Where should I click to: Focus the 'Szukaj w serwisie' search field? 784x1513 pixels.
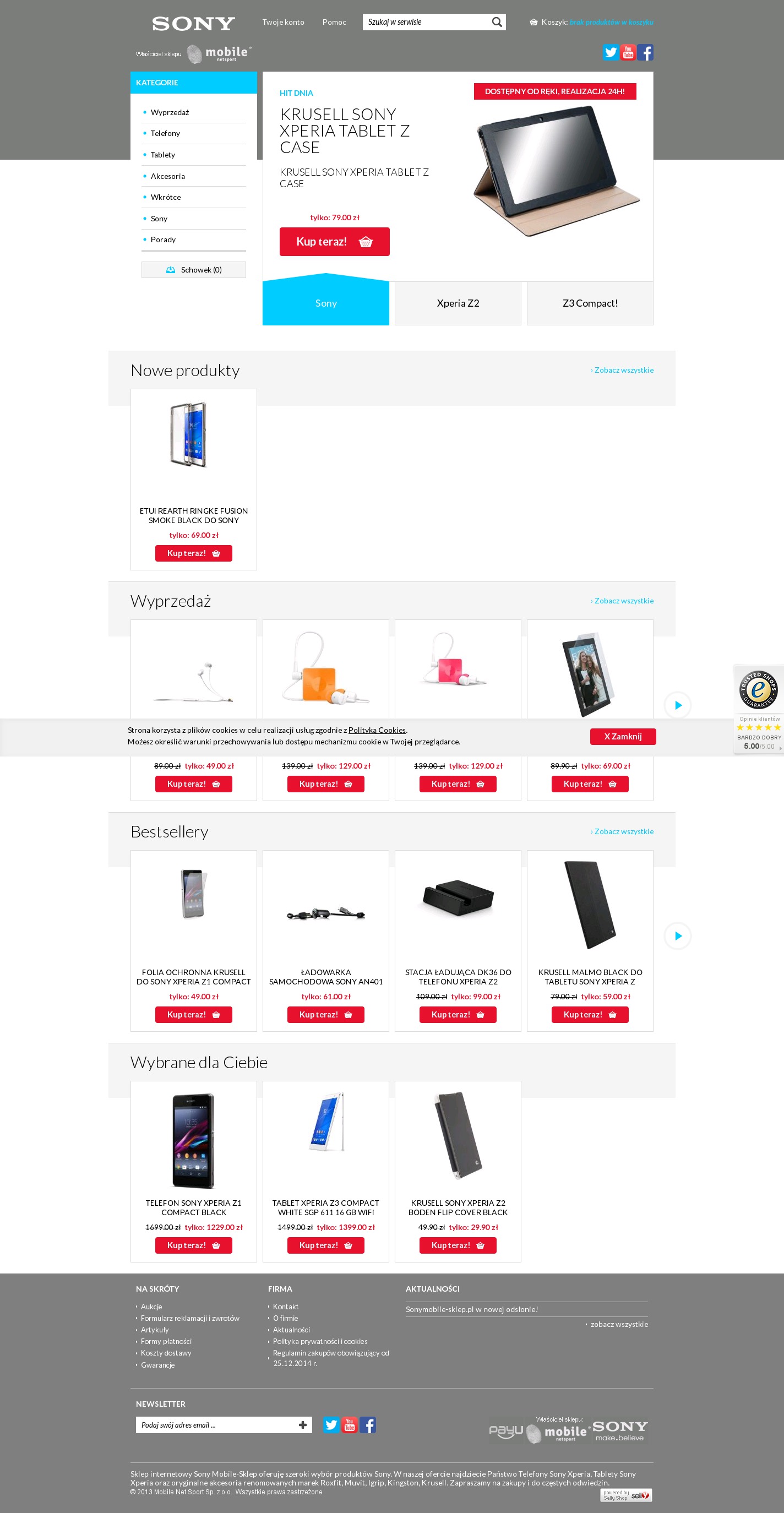click(426, 23)
